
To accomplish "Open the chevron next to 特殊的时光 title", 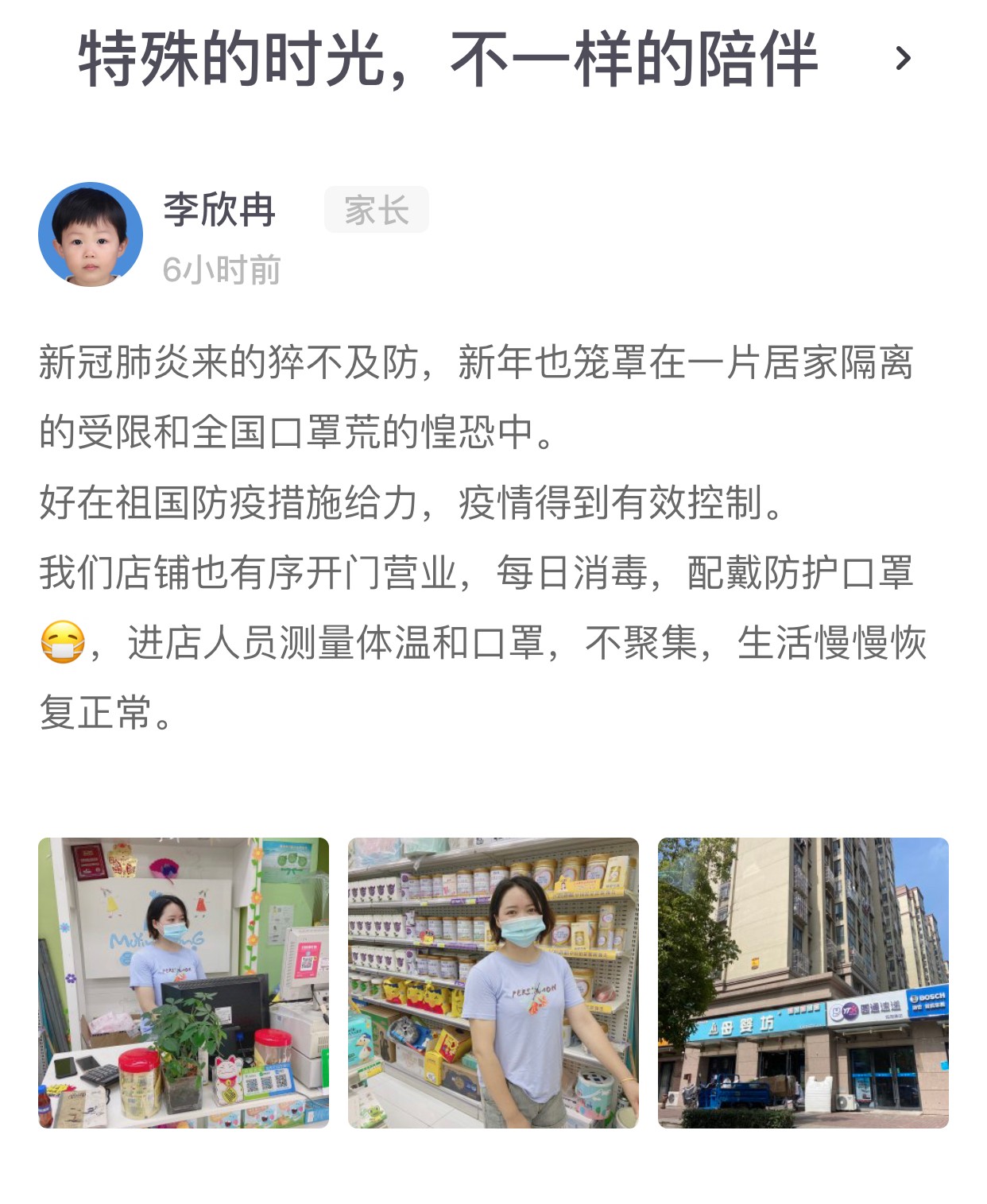I will click(902, 58).
